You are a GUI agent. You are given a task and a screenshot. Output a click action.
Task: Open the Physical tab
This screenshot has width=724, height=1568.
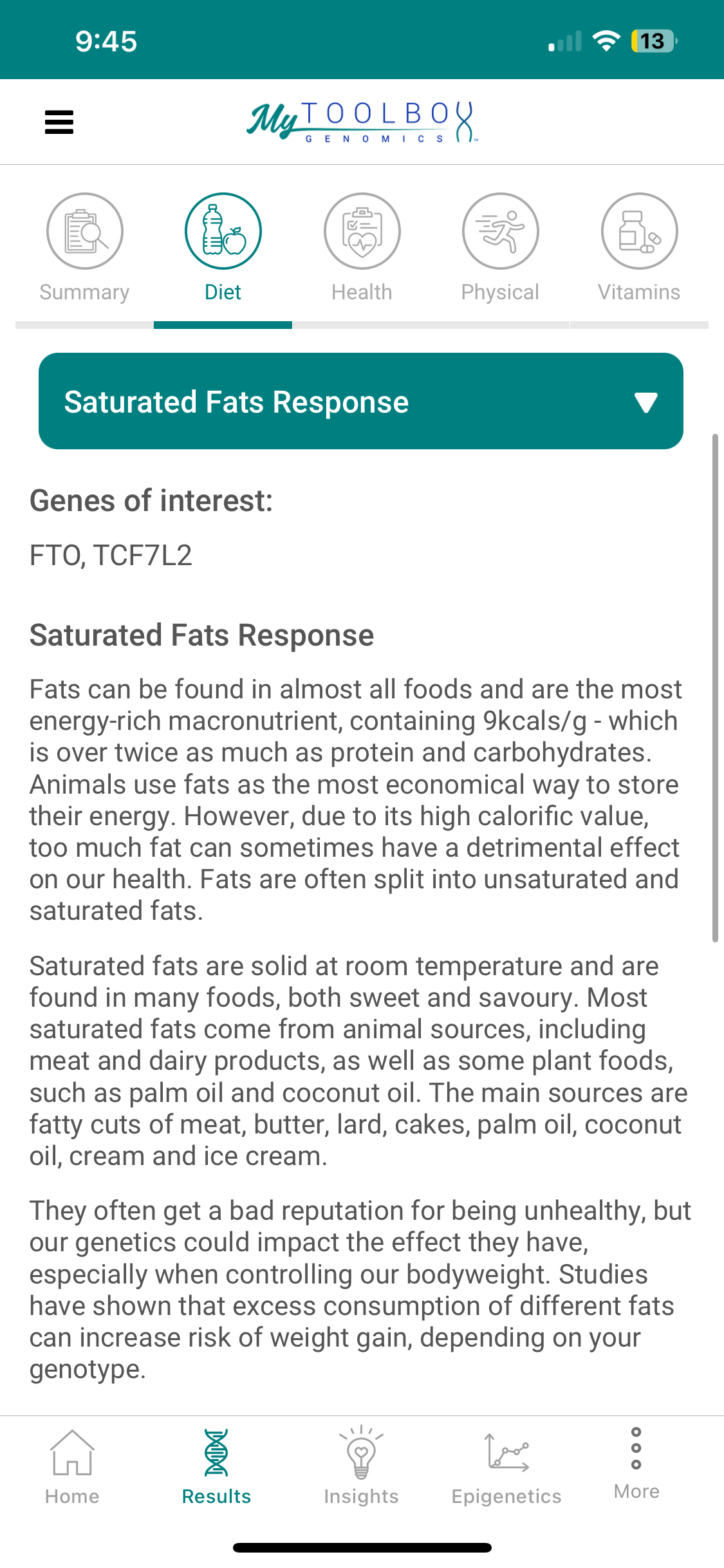pyautogui.click(x=500, y=248)
